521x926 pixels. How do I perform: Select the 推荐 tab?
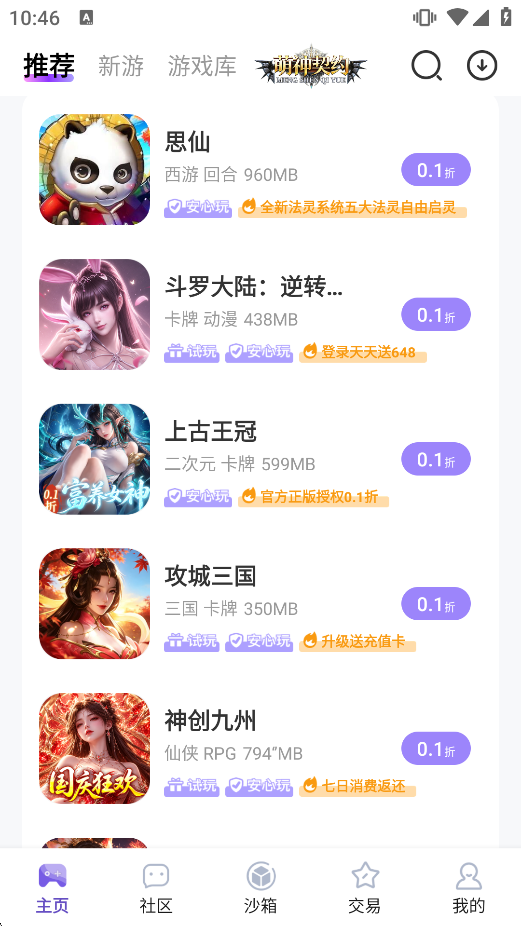(x=49, y=66)
